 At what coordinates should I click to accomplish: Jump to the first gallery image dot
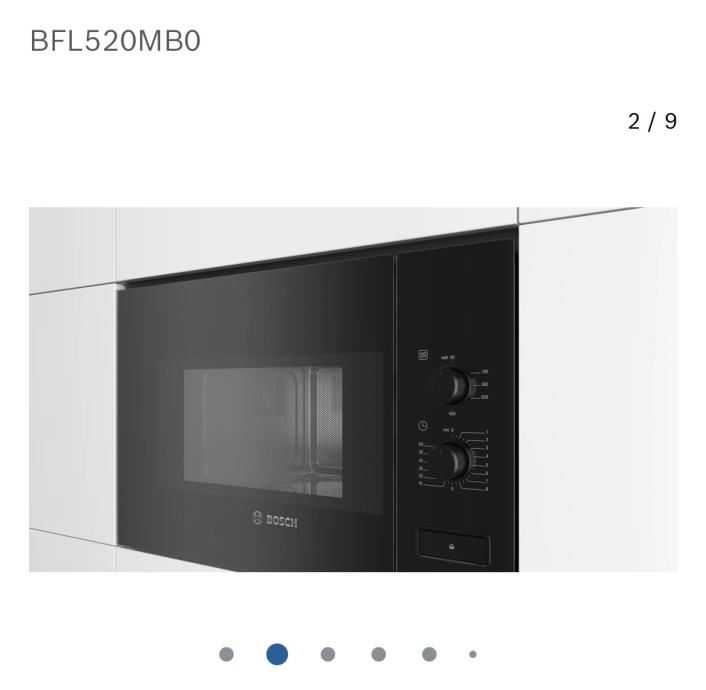(x=226, y=654)
